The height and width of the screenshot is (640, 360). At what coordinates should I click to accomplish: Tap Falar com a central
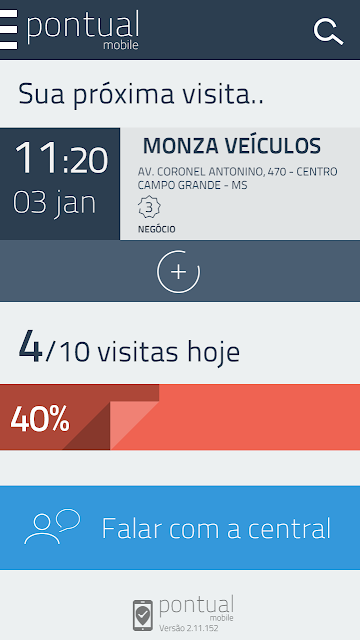tap(180, 528)
